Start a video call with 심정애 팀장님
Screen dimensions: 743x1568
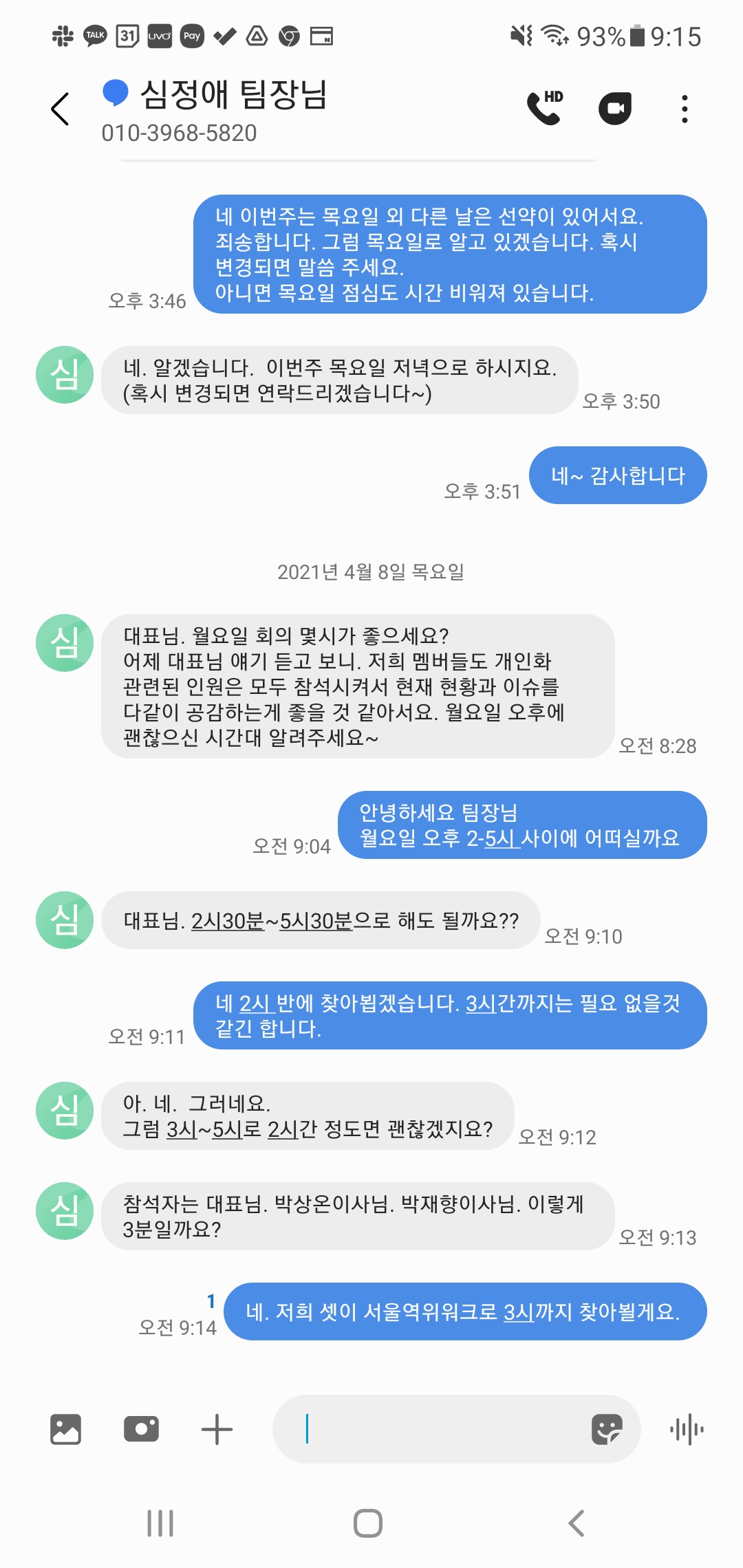pyautogui.click(x=615, y=108)
